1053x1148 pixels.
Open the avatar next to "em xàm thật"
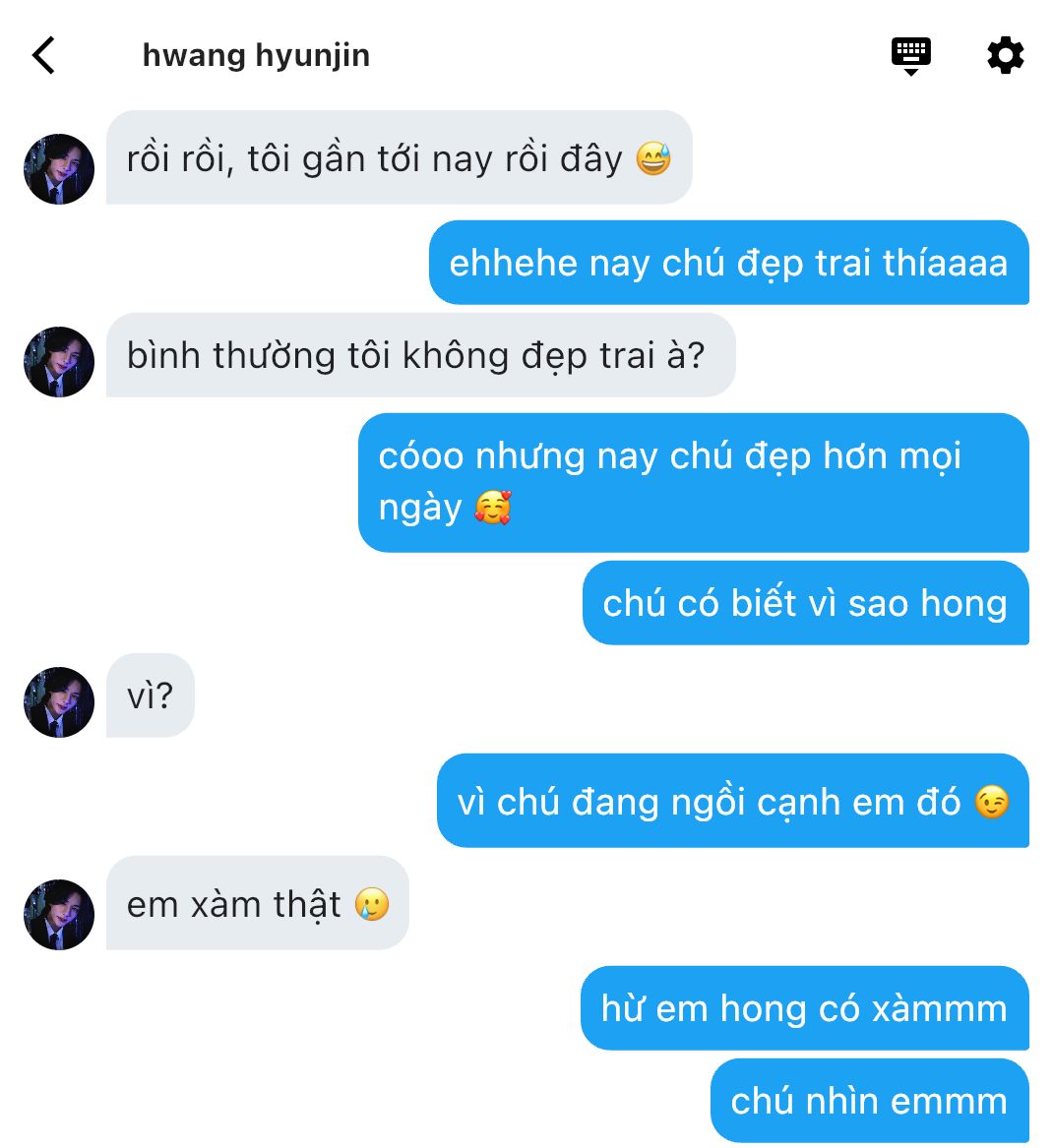coord(59,914)
